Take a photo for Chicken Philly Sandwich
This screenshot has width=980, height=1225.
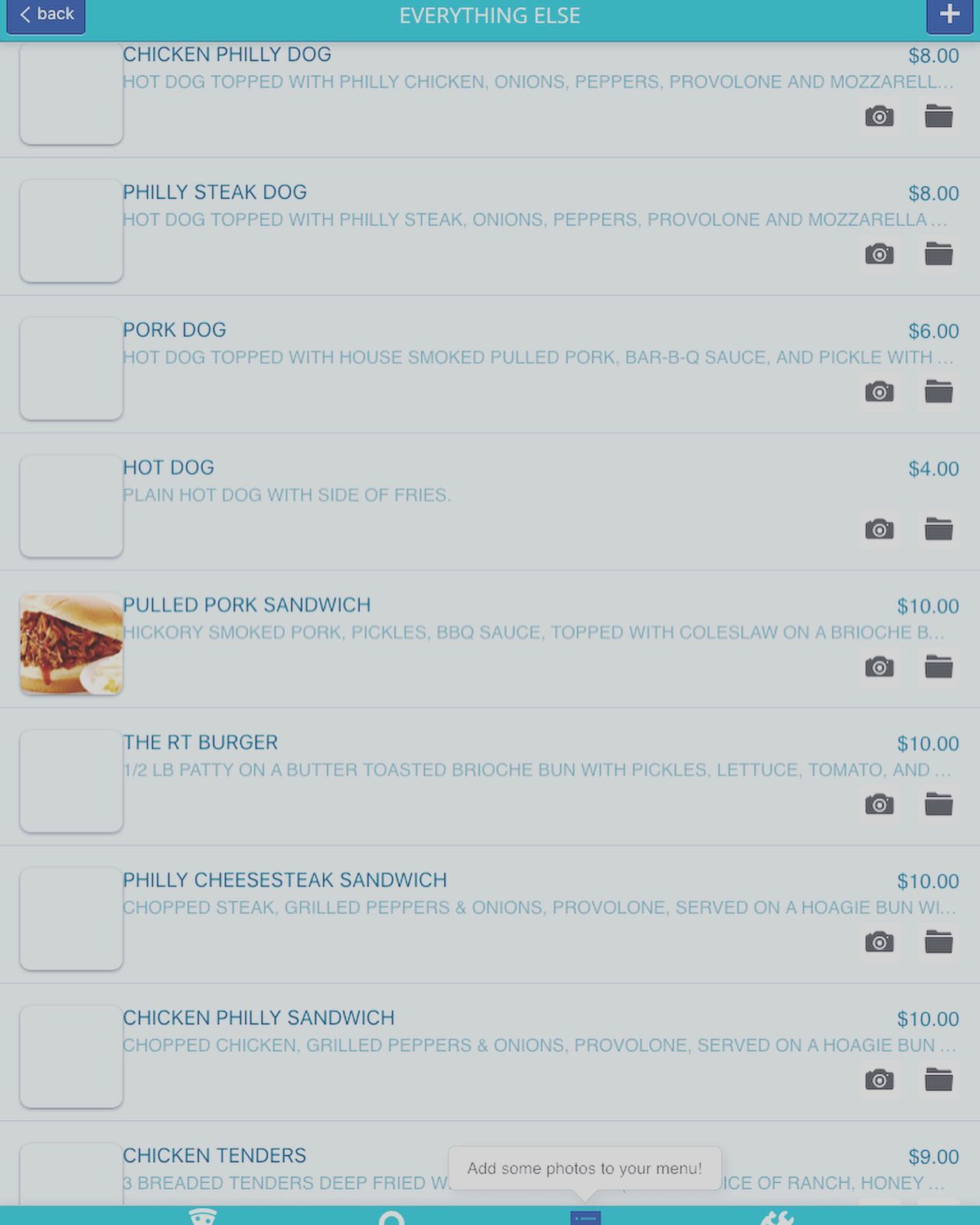pyautogui.click(x=879, y=1080)
